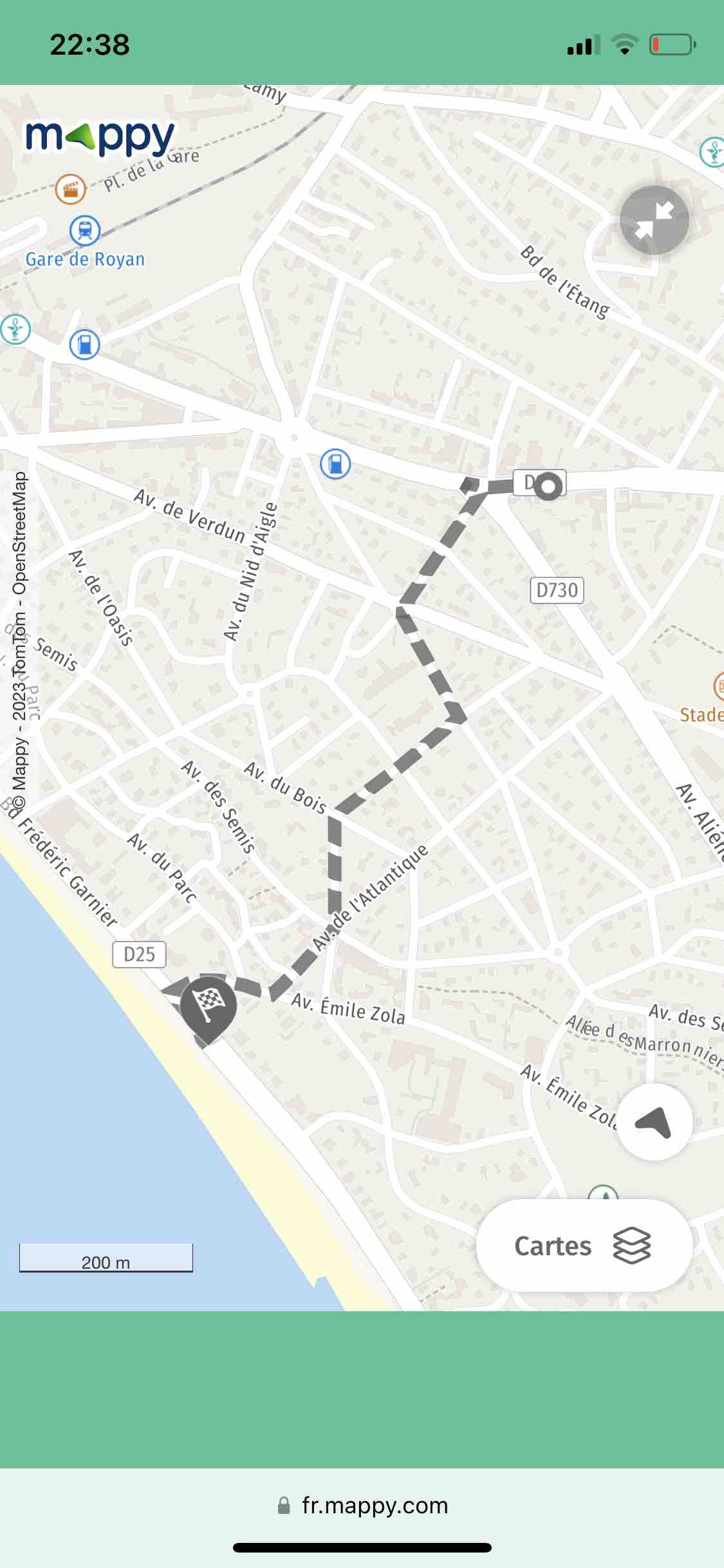Open the Cartes map layers button
The width and height of the screenshot is (724, 1568).
pyautogui.click(x=584, y=1246)
